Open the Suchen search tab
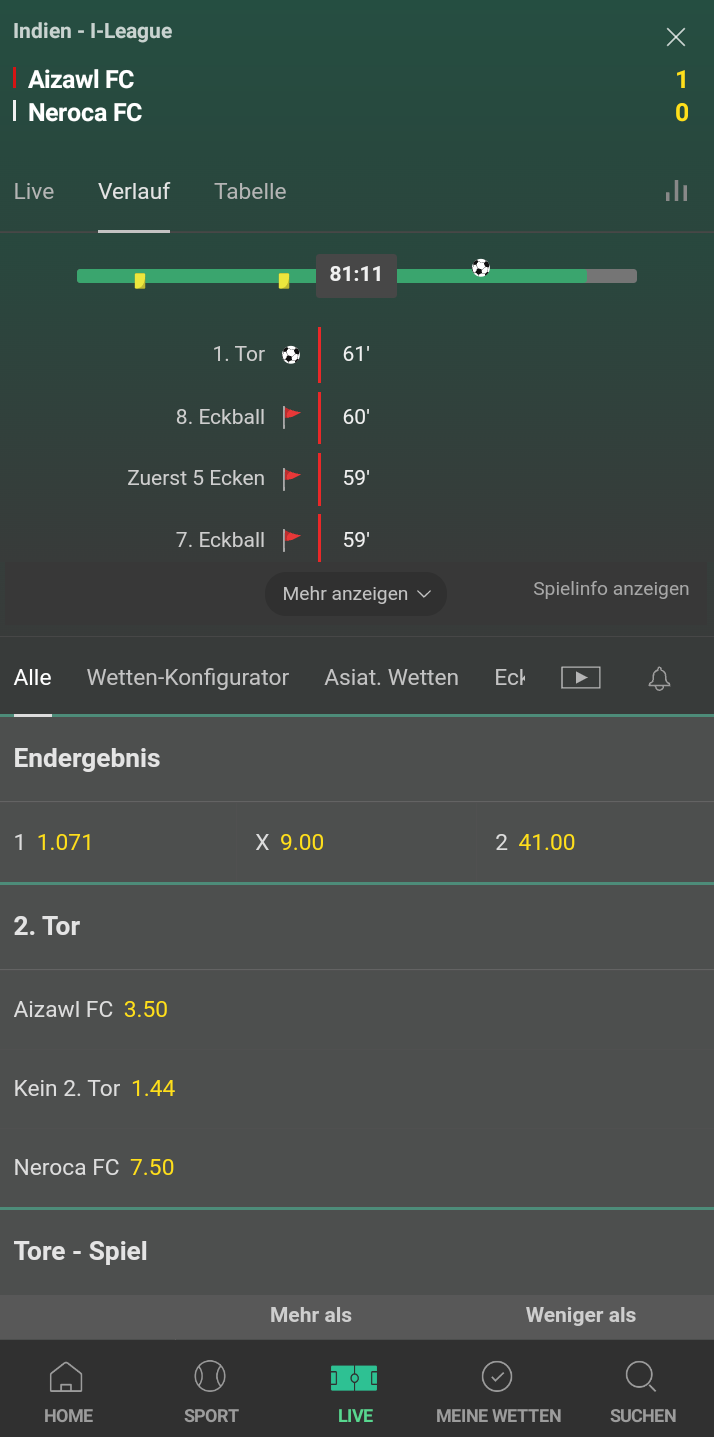 (x=643, y=1392)
